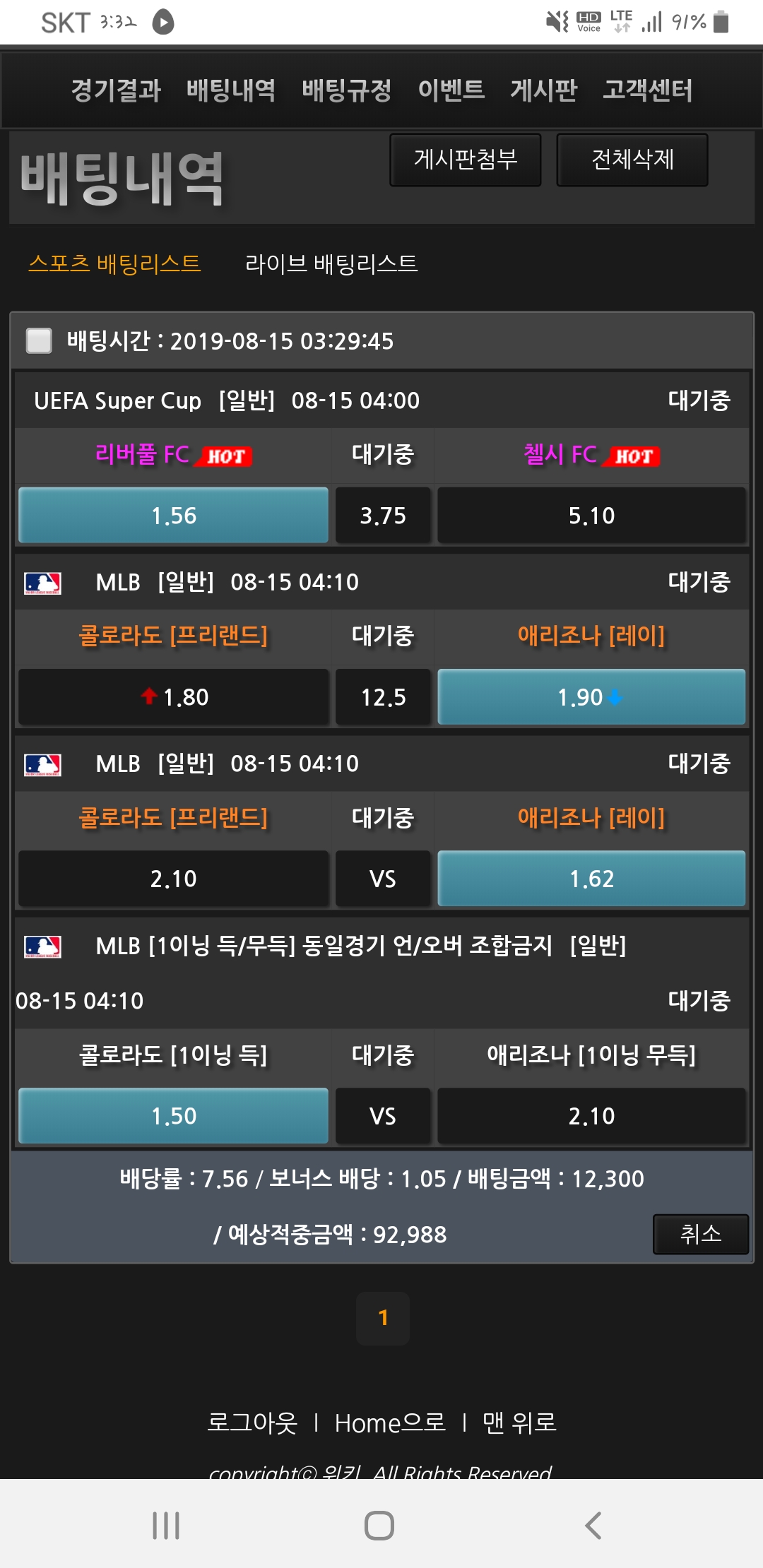Screen dimensions: 763x1568
Task: Tap the 로그아웃 link
Action: pos(252,1423)
